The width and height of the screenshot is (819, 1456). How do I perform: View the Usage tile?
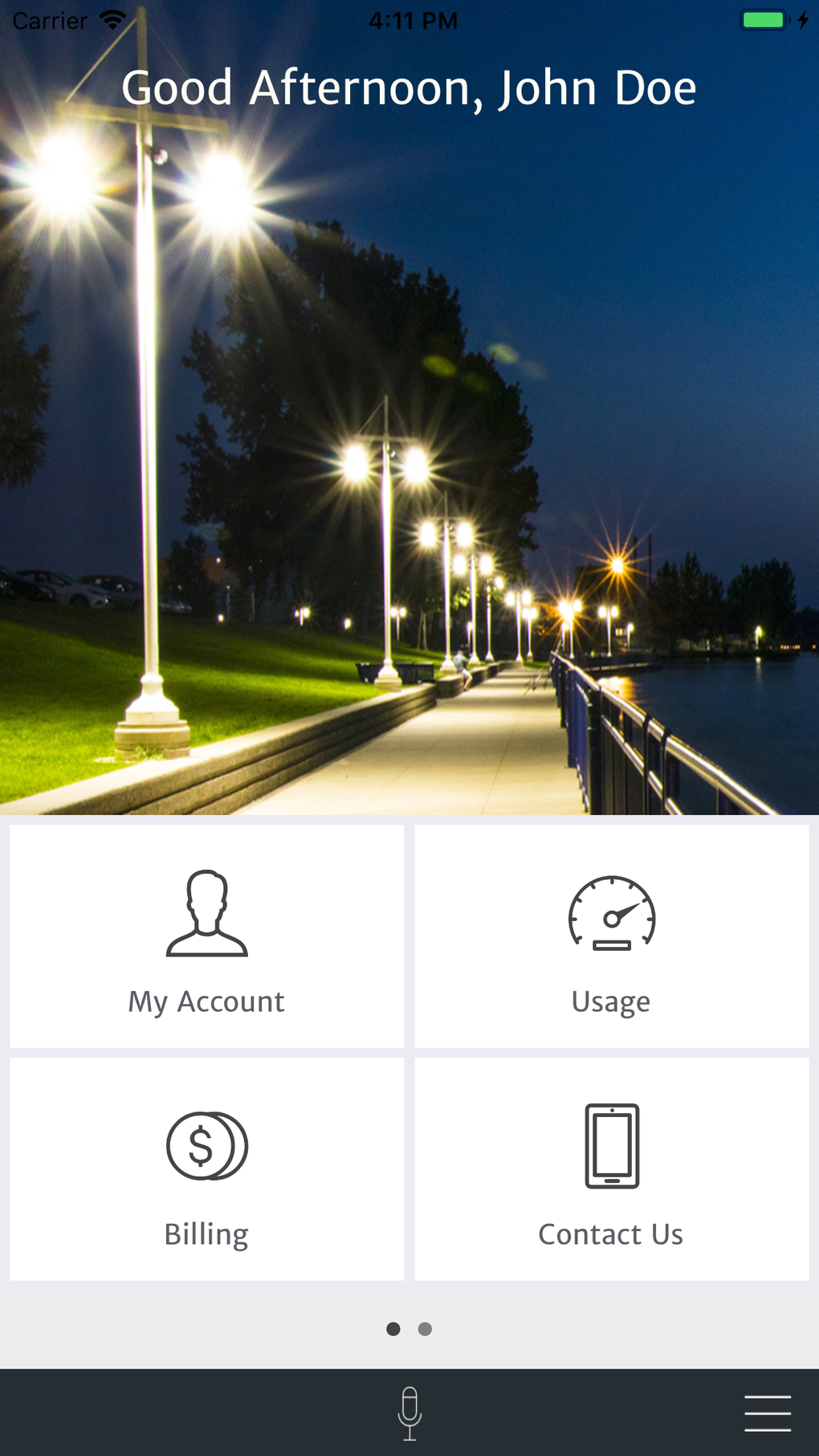pyautogui.click(x=611, y=936)
